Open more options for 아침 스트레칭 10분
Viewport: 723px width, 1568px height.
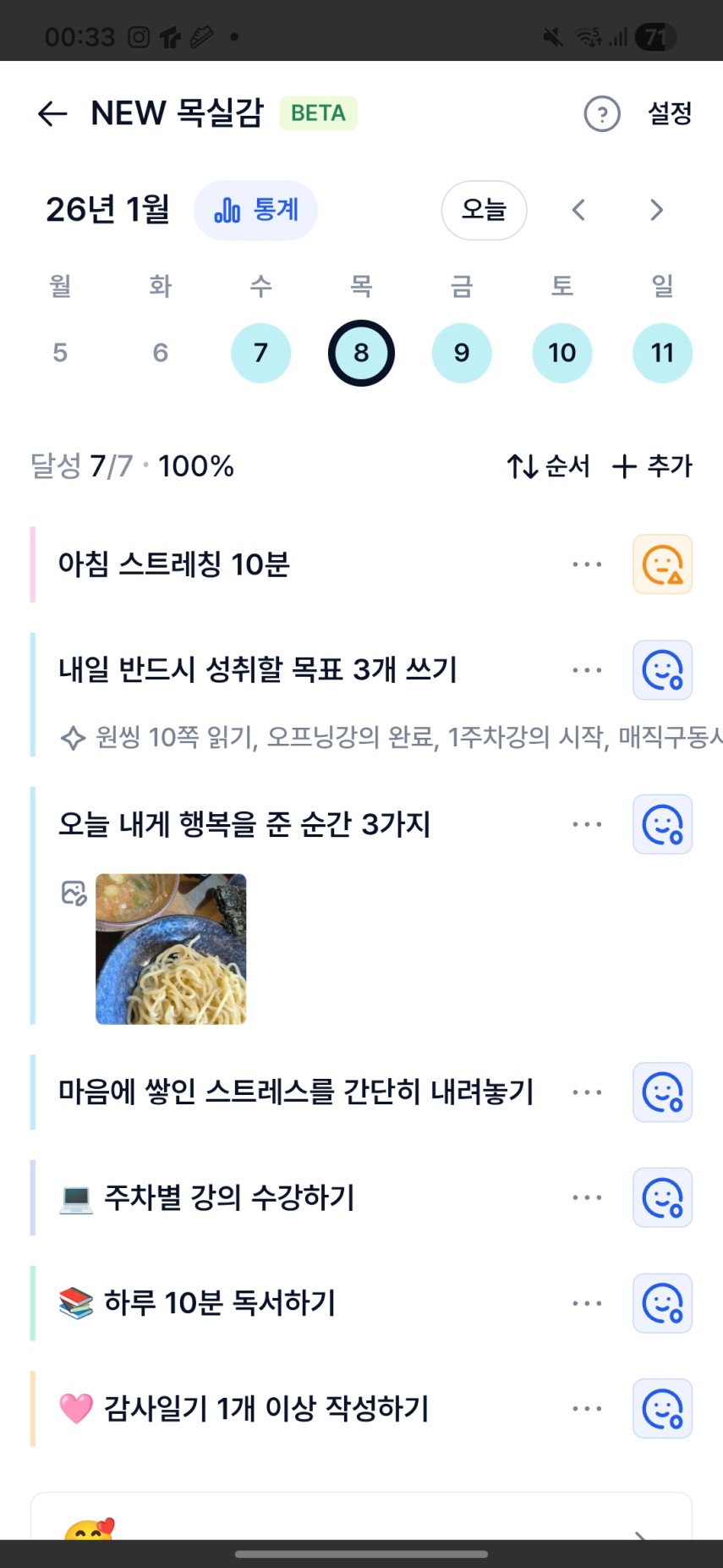tap(587, 564)
